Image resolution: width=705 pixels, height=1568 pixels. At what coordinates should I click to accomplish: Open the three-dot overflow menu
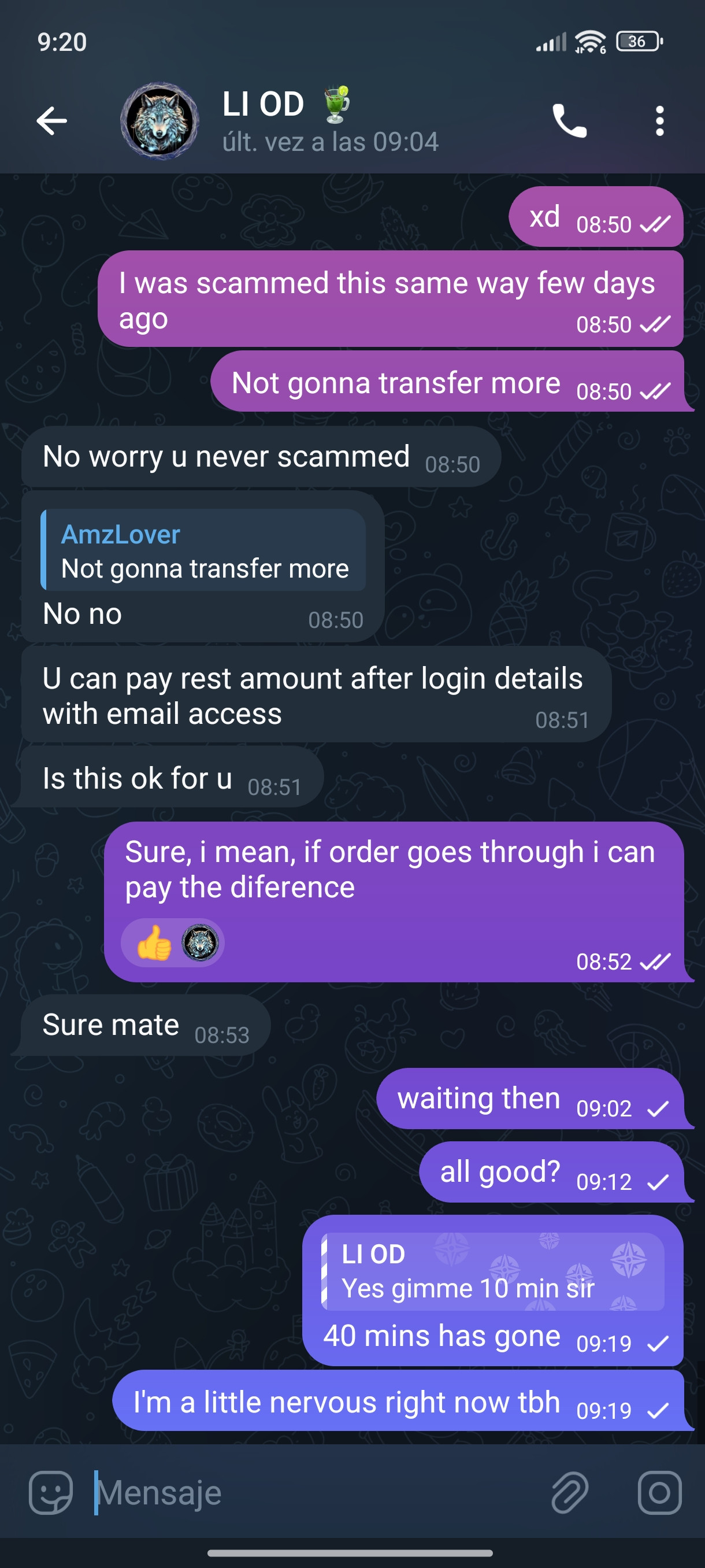click(659, 120)
